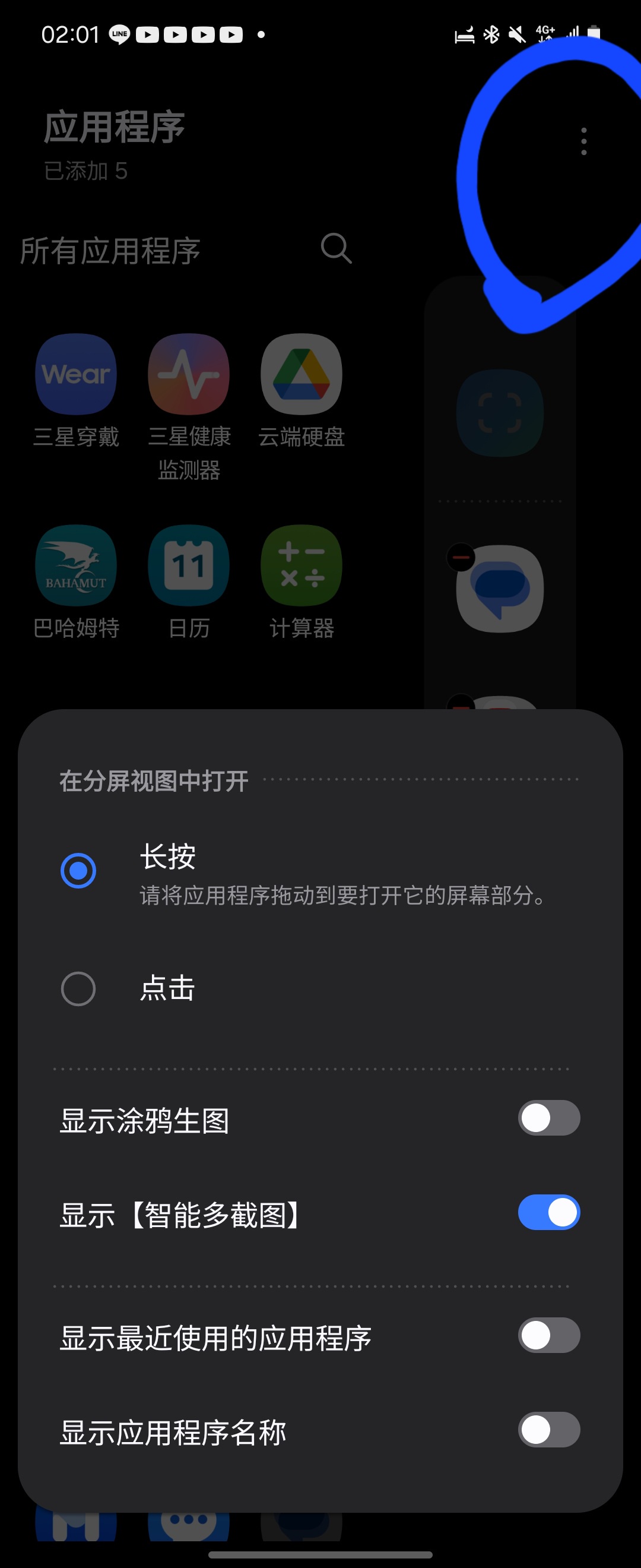The width and height of the screenshot is (641, 1568).
Task: Add the 计算器 calculator app
Action: click(x=301, y=565)
